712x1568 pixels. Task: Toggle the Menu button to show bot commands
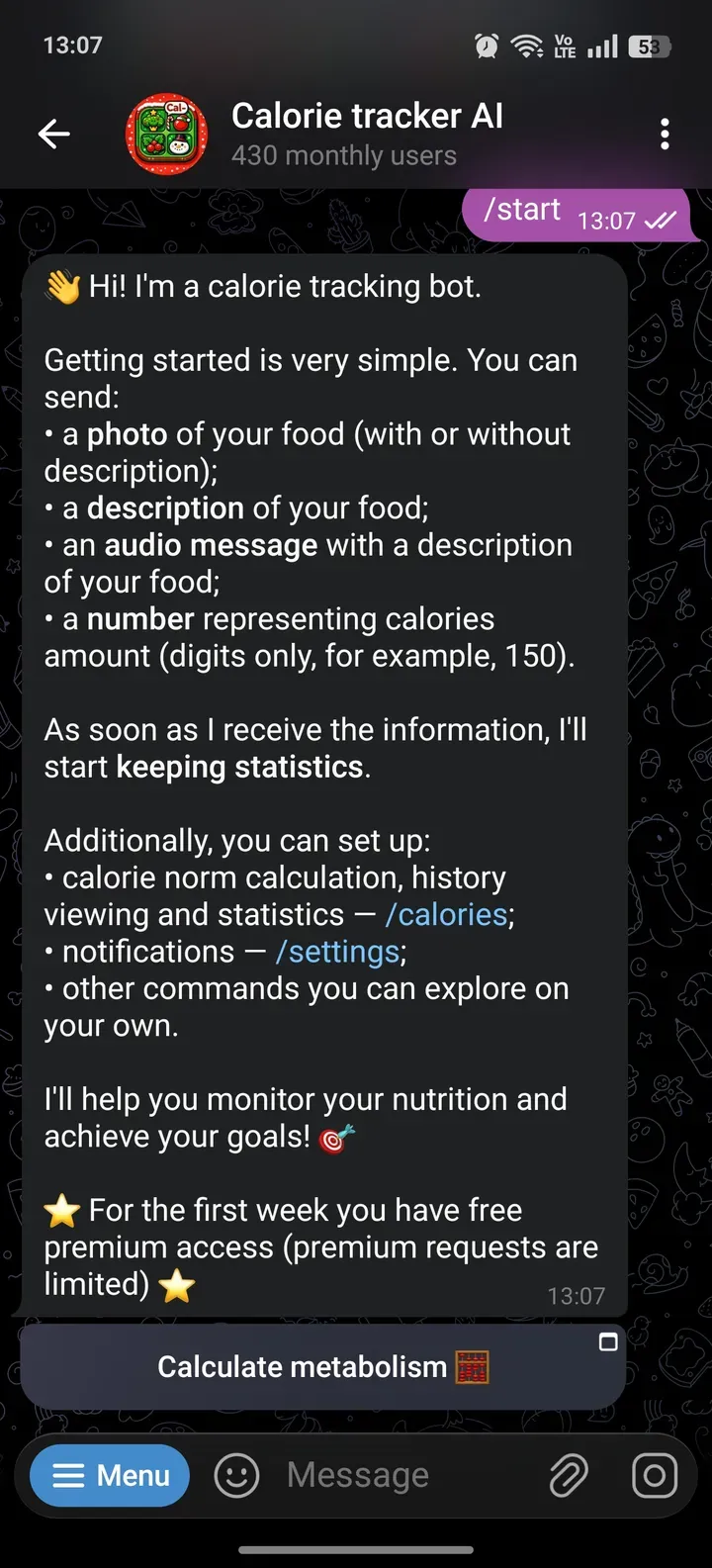pos(109,1475)
